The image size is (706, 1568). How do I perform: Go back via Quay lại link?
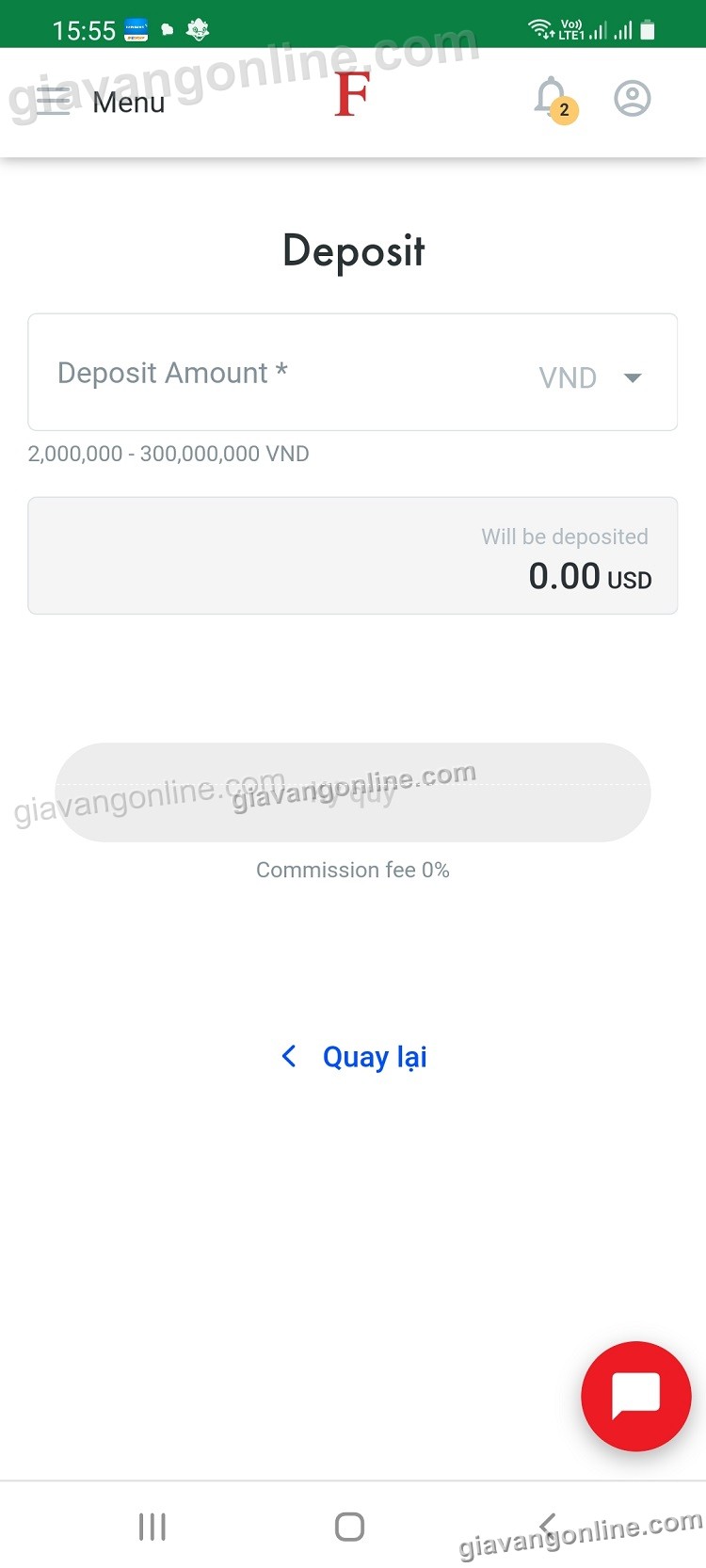pyautogui.click(x=355, y=1056)
